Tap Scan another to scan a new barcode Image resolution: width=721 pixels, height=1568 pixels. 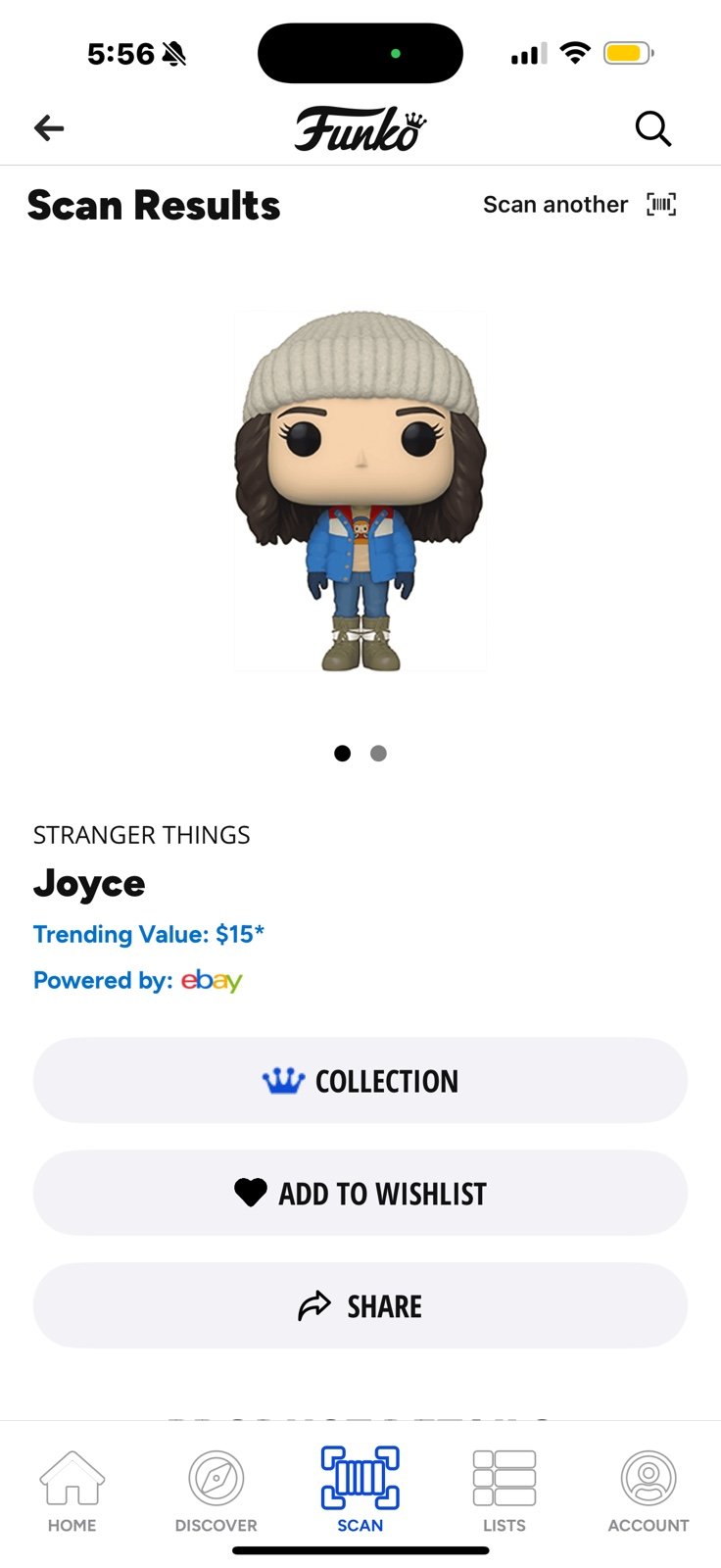coord(580,204)
